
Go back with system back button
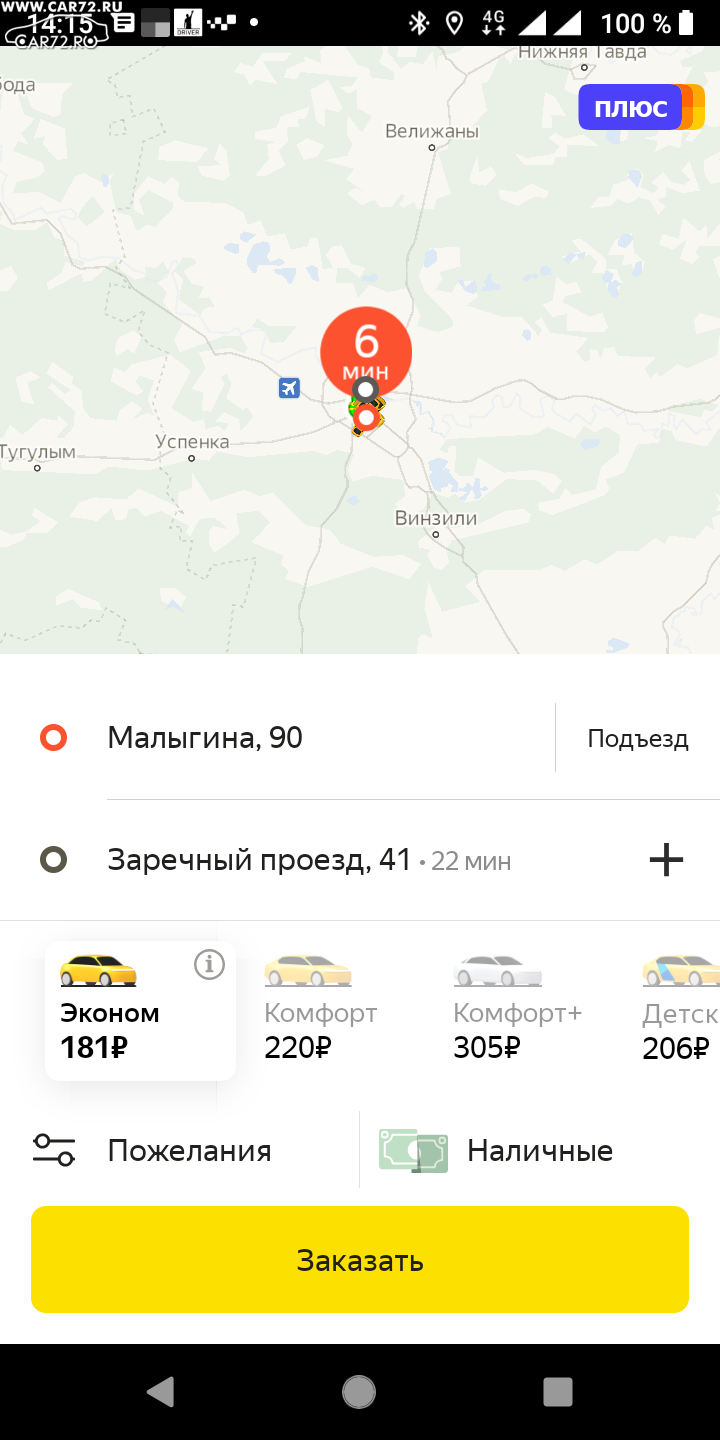coord(160,1391)
